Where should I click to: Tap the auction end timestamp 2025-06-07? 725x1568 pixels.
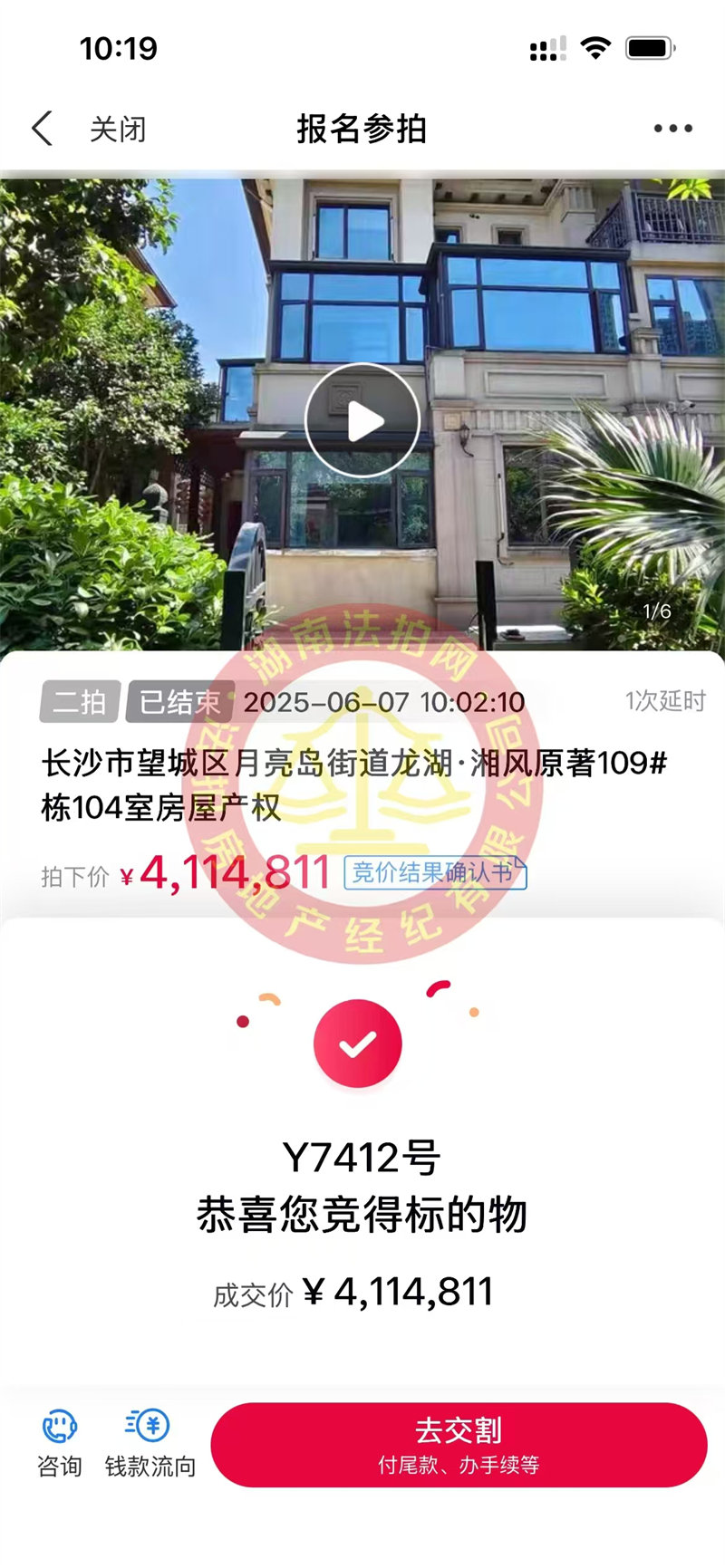(385, 701)
